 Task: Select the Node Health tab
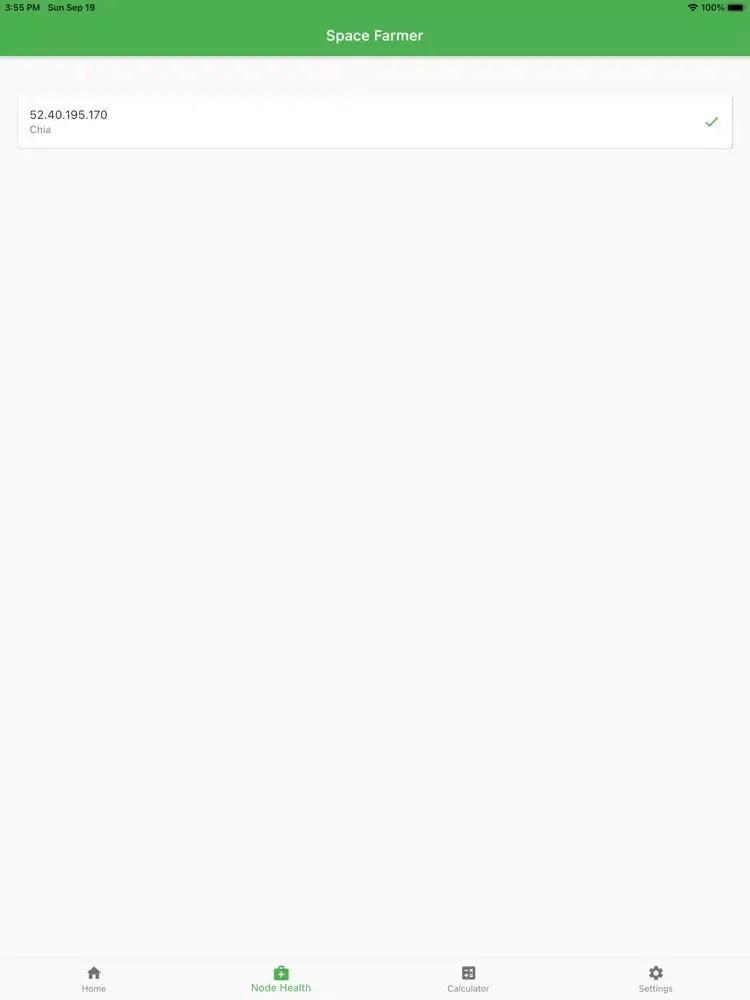[x=281, y=978]
